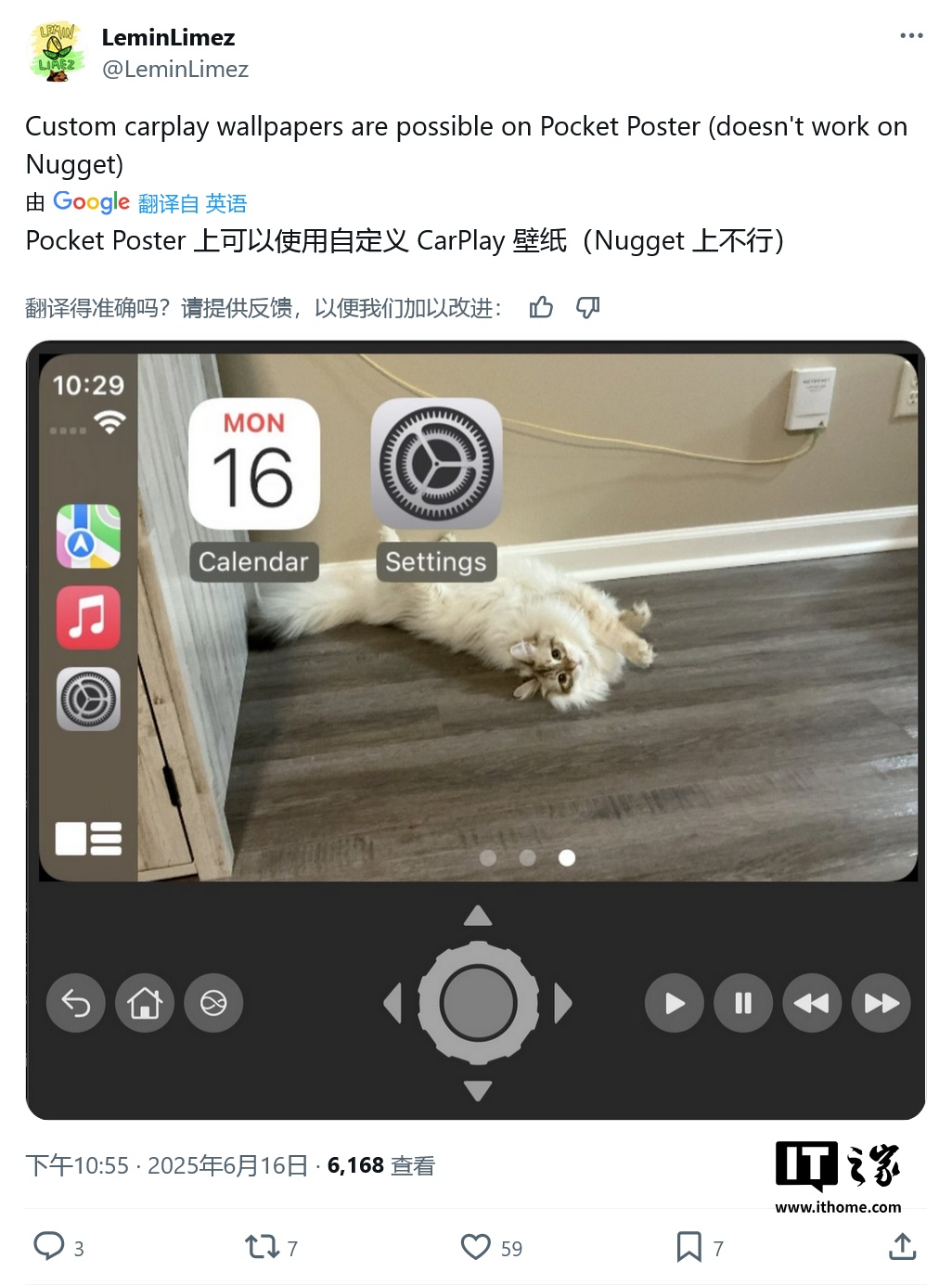
Task: Share the post
Action: (902, 1246)
